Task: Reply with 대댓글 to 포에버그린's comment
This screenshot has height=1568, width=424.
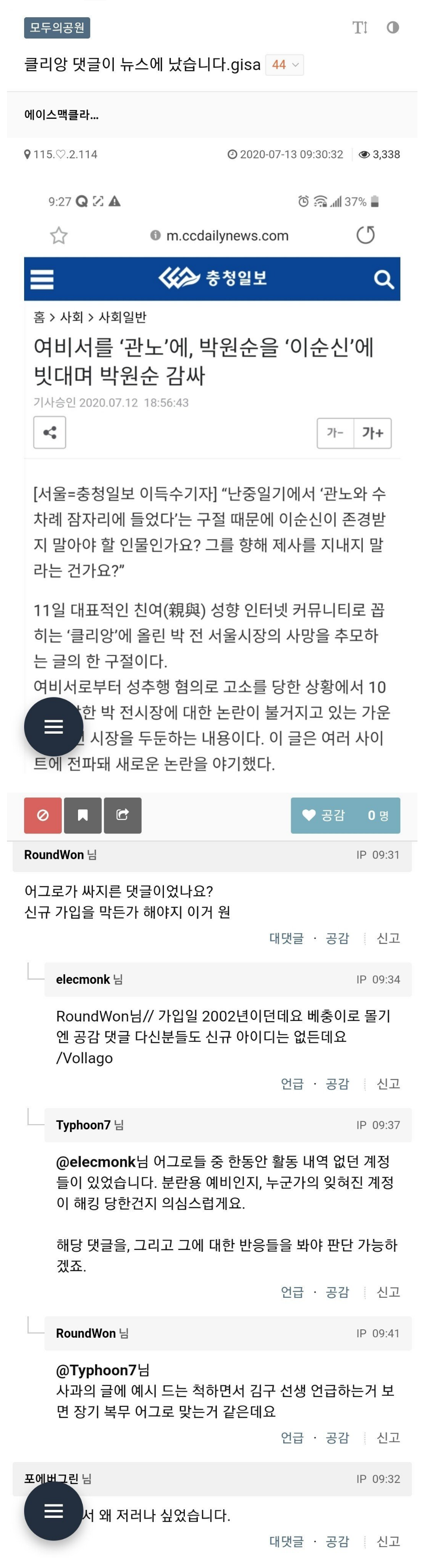Action: [x=287, y=1541]
